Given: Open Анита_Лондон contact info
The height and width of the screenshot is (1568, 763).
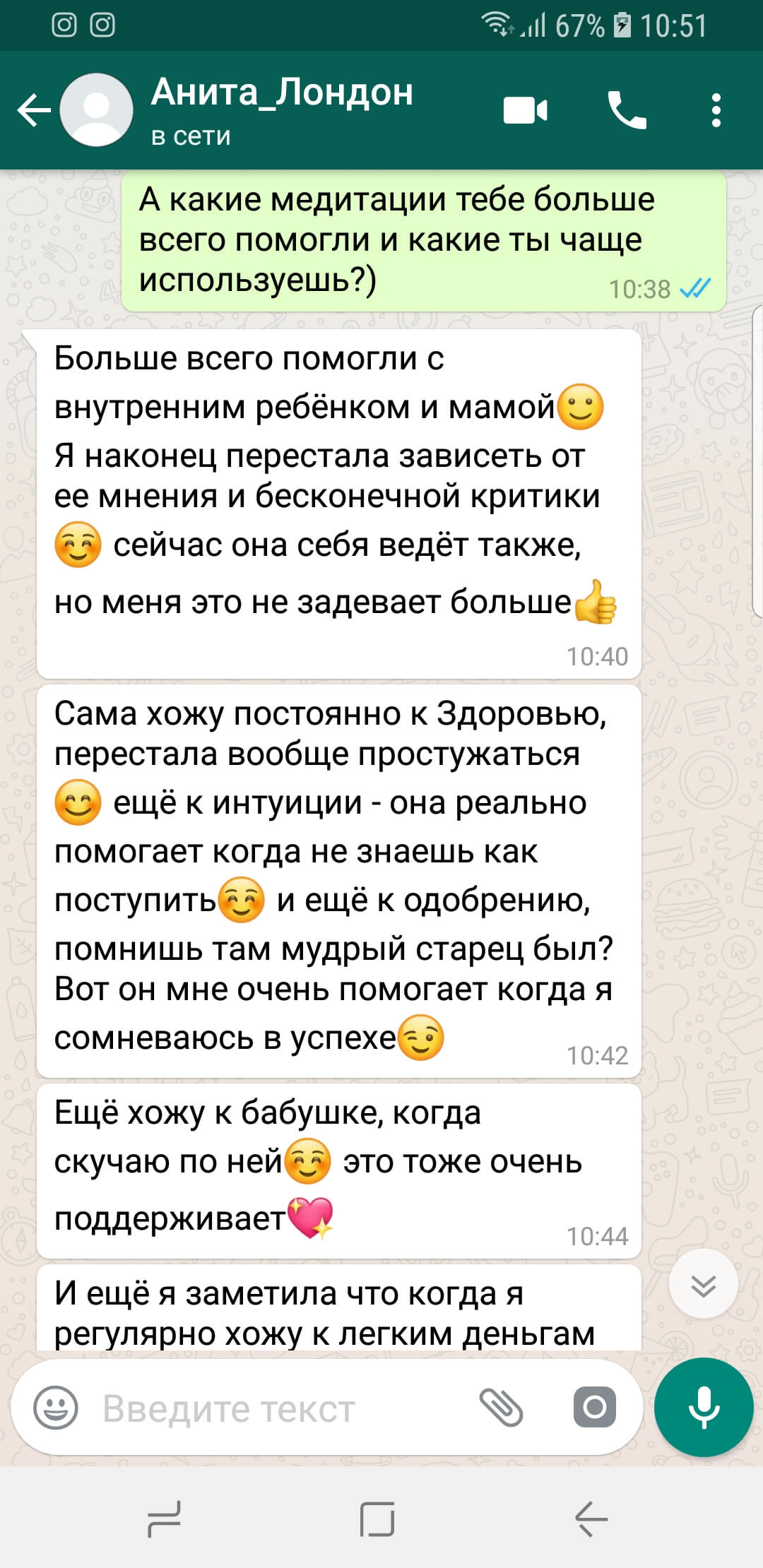Looking at the screenshot, I should click(x=283, y=109).
